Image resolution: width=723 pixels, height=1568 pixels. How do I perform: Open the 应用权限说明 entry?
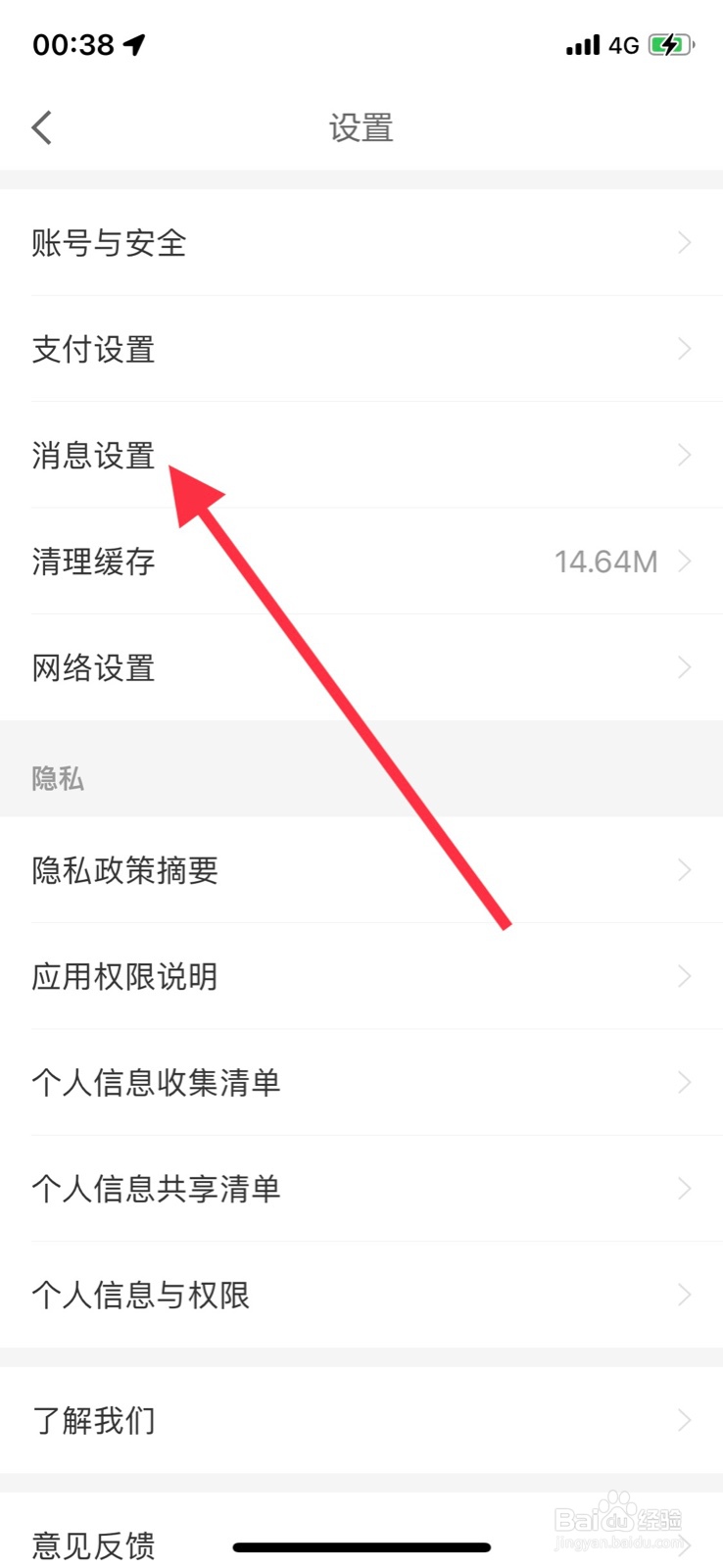coord(124,976)
